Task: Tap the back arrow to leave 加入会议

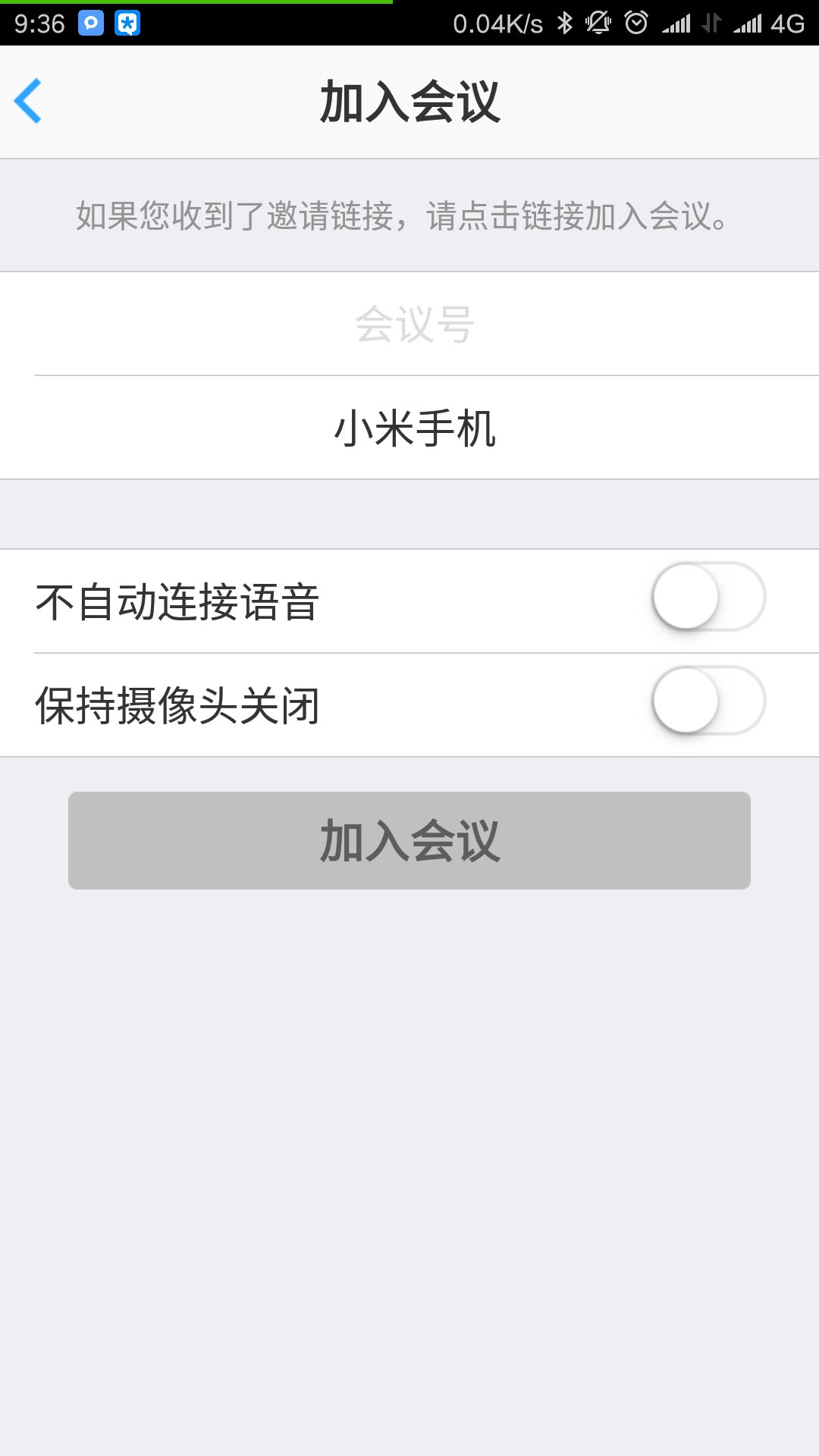Action: tap(29, 100)
